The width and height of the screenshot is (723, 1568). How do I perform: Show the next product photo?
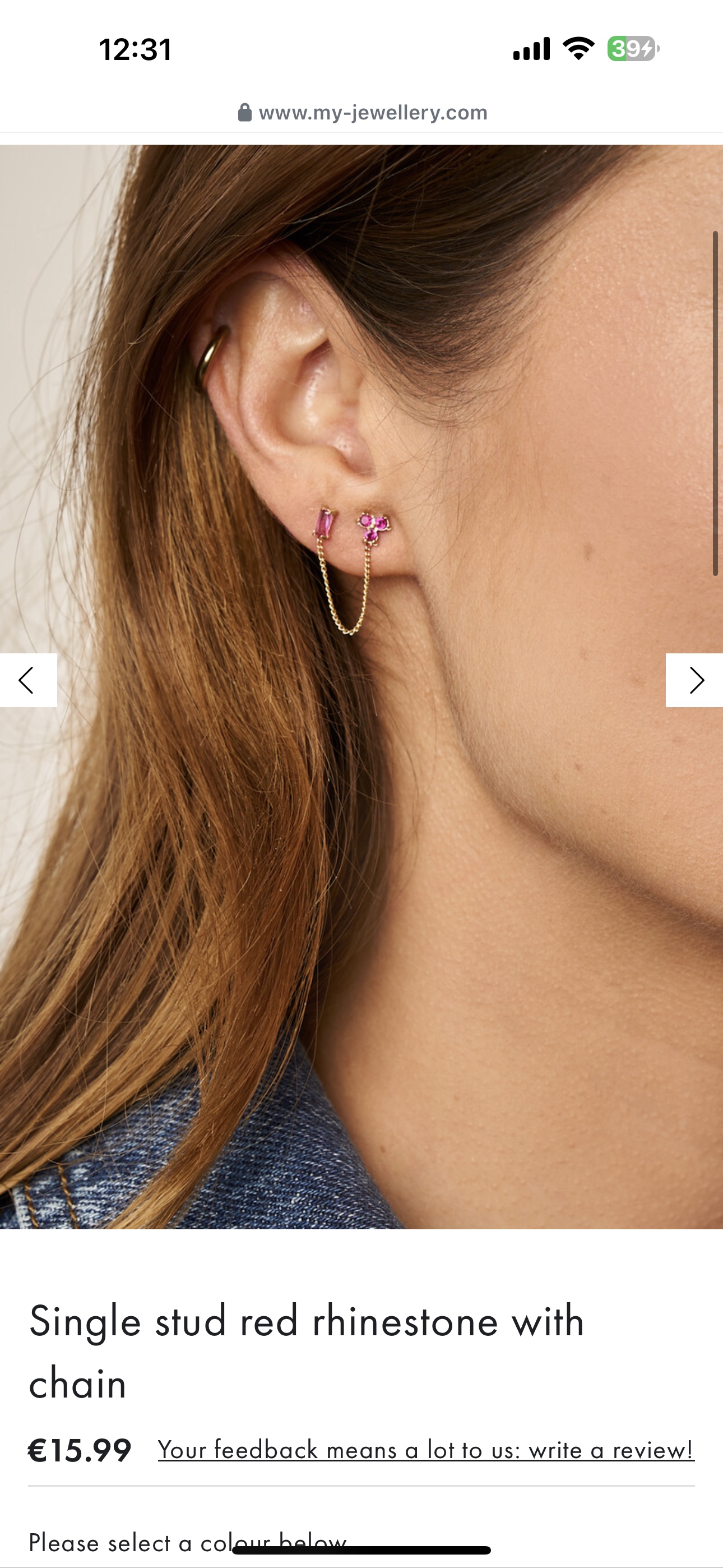(x=694, y=680)
